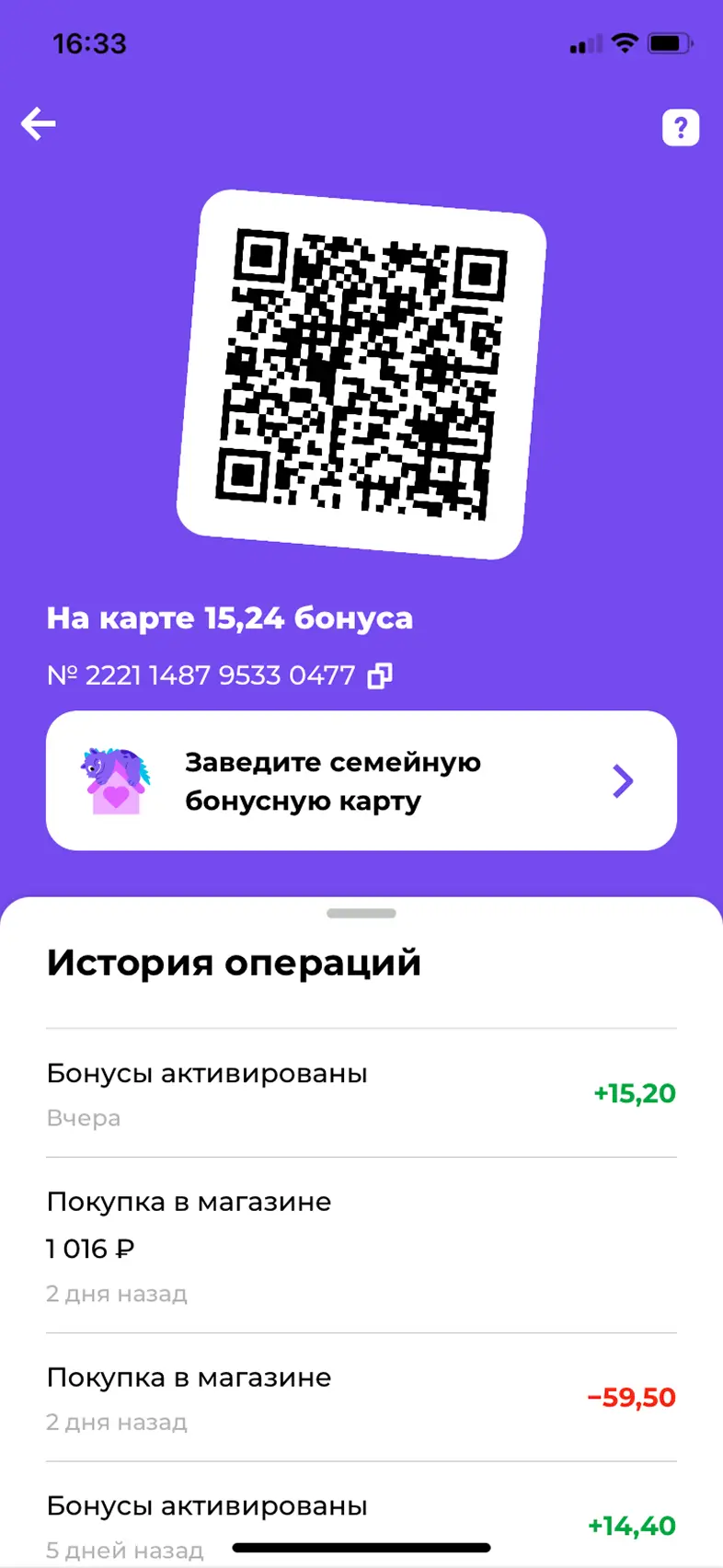Tap the card number № 2221 1487 9533 0477
This screenshot has width=723, height=1568.
tap(202, 674)
